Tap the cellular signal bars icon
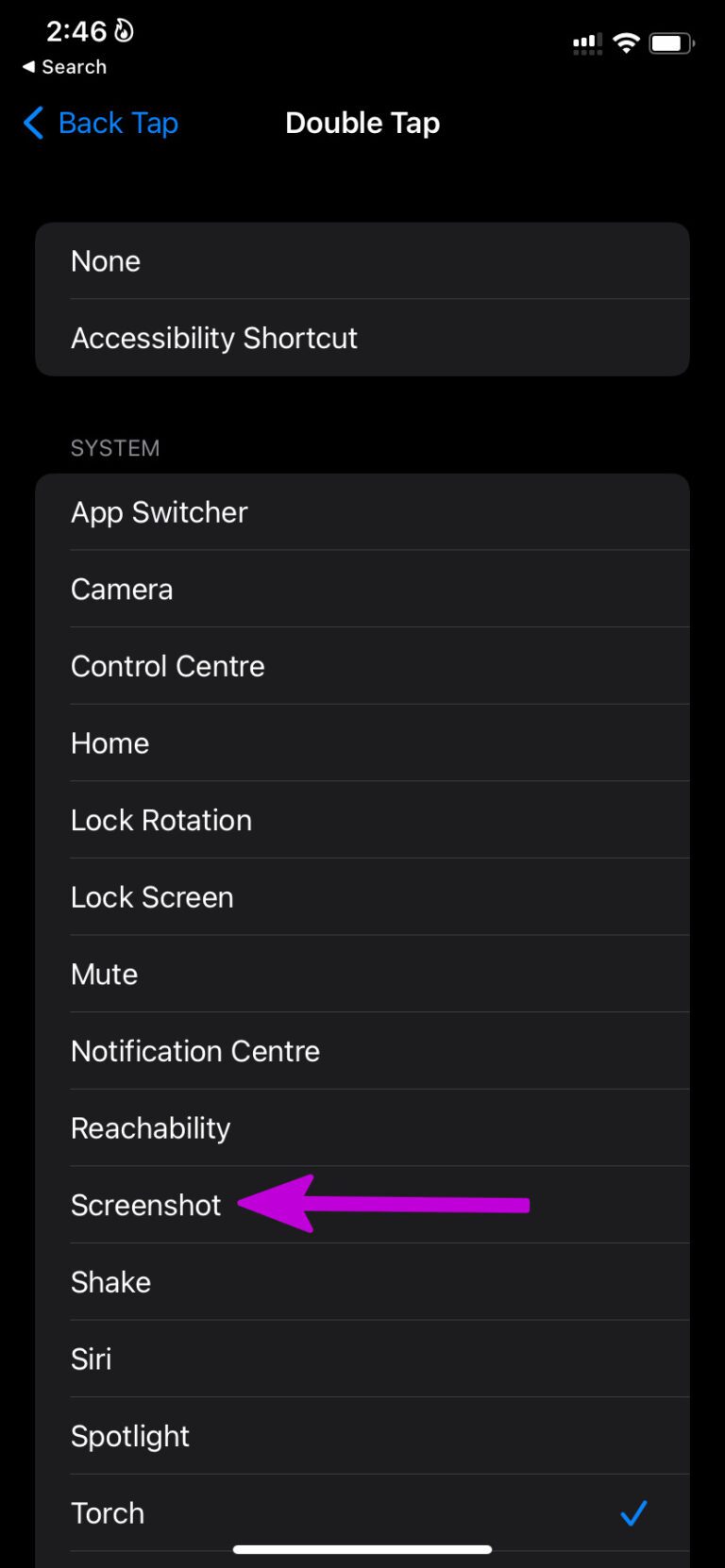 (x=586, y=42)
